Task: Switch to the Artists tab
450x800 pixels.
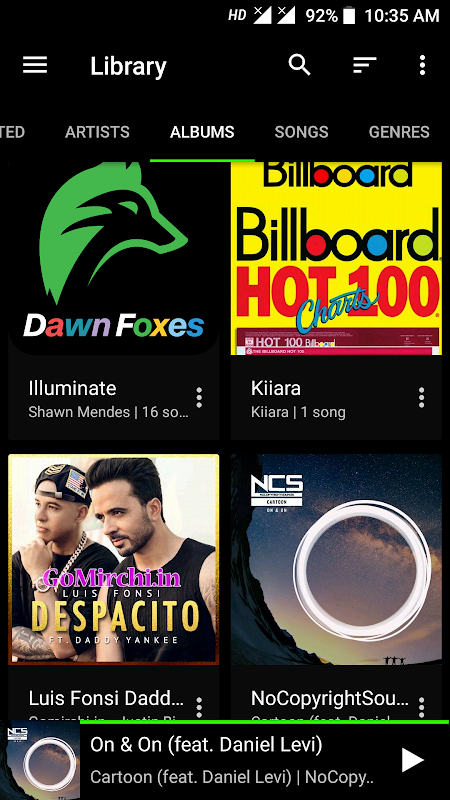Action: [97, 132]
